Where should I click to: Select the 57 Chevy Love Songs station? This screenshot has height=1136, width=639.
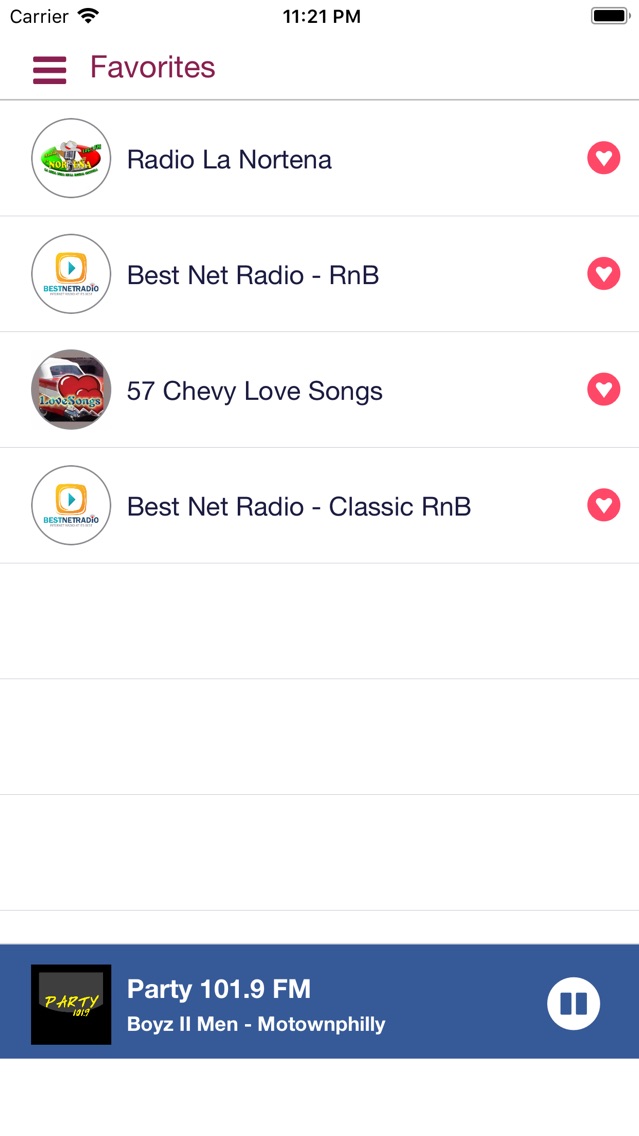pos(254,391)
